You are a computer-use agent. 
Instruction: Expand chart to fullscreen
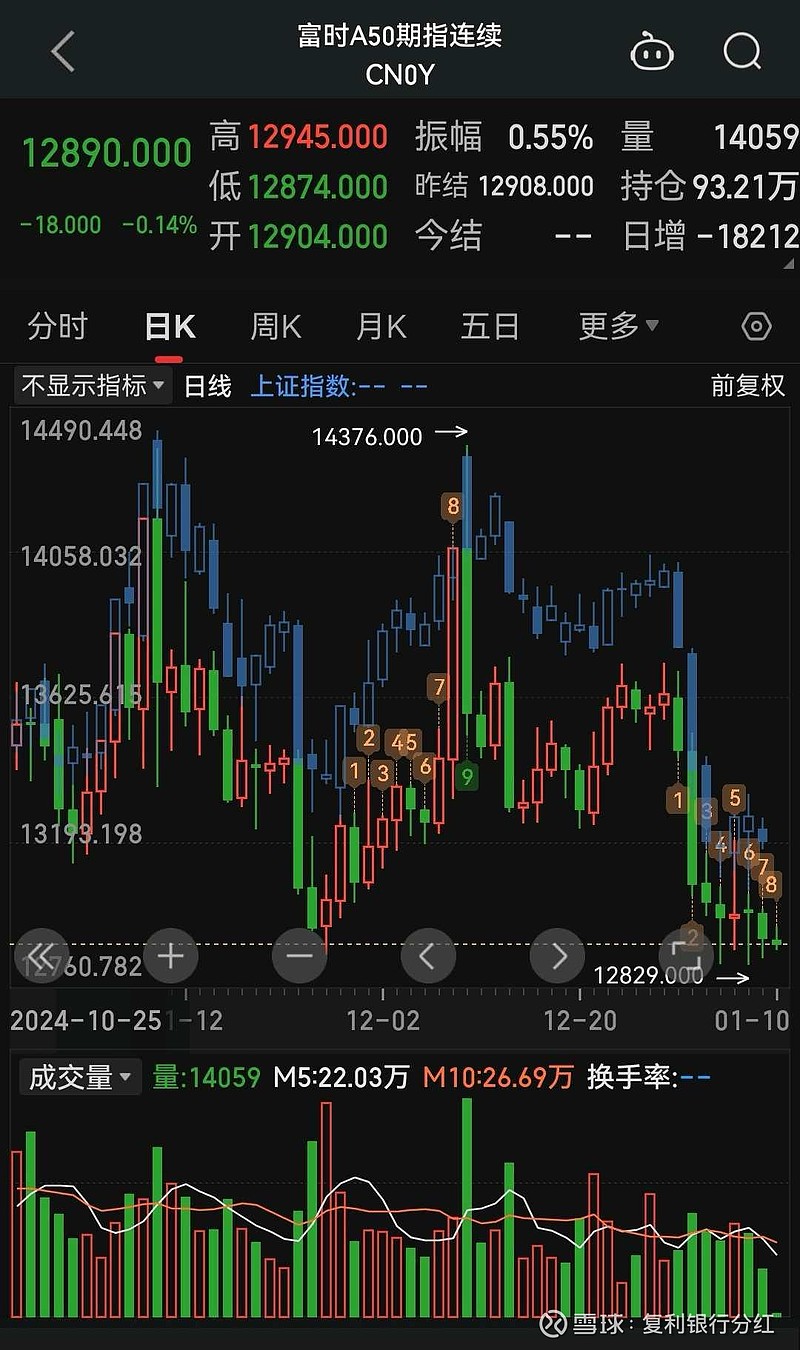[x=686, y=957]
